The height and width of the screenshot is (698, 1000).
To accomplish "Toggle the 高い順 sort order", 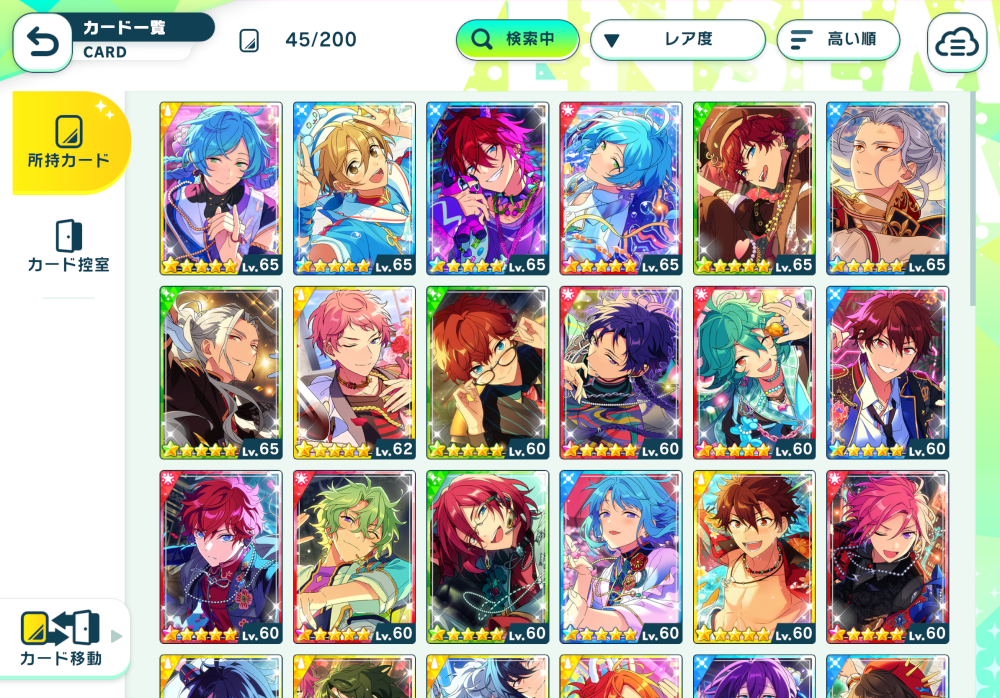I will point(837,40).
